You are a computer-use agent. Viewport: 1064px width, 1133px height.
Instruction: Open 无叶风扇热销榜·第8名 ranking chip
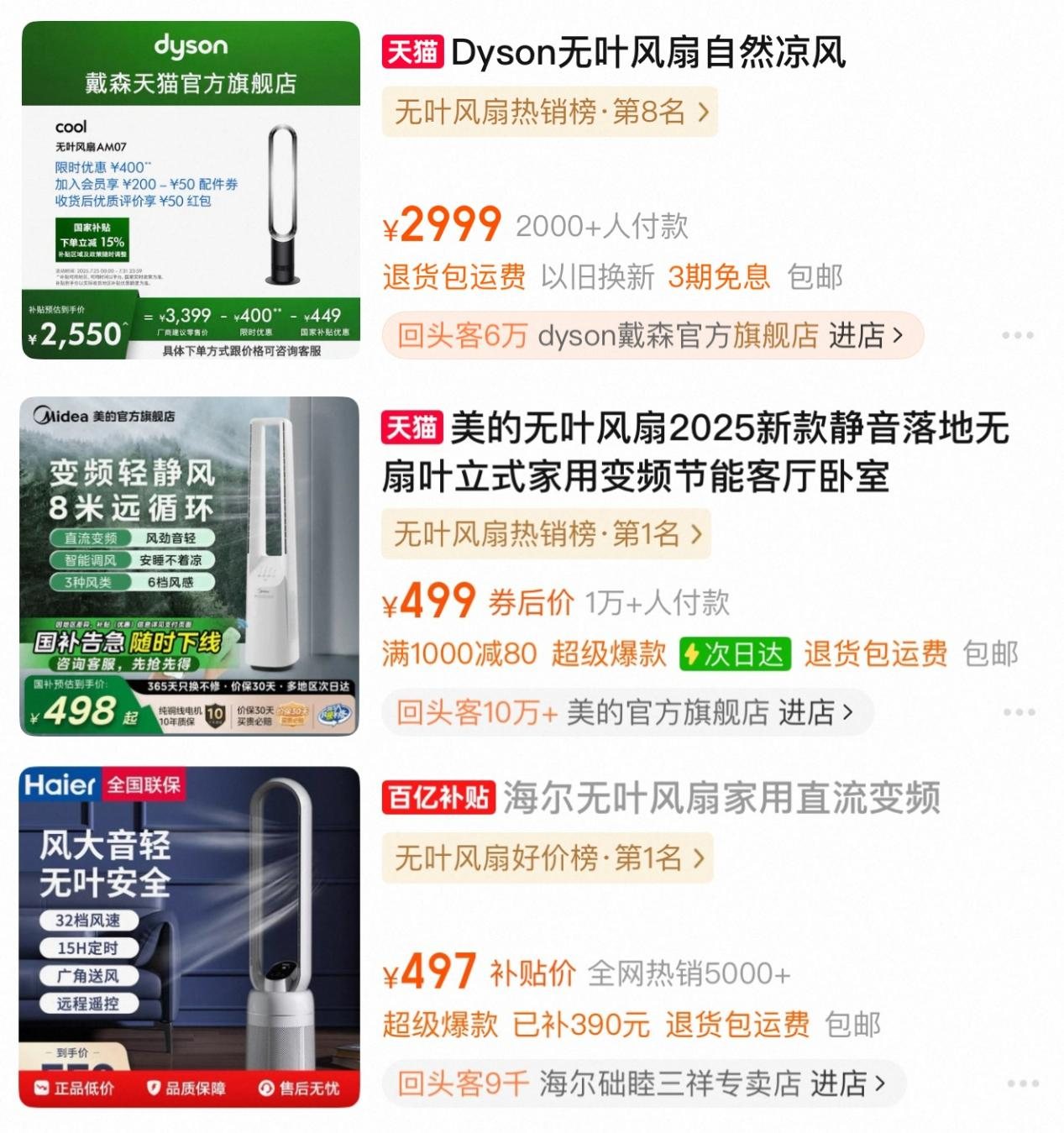point(550,112)
